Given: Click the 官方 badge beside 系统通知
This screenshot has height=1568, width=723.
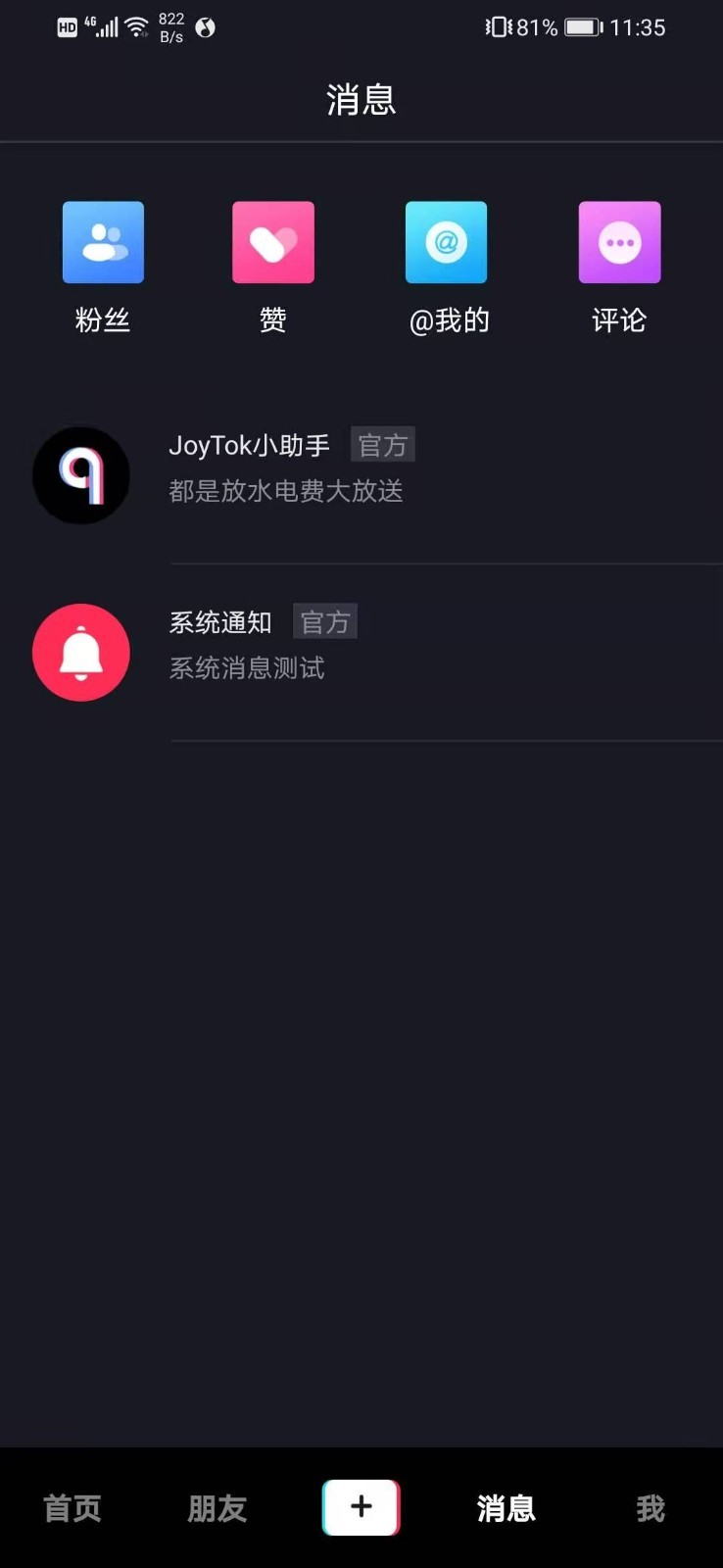Looking at the screenshot, I should [325, 621].
